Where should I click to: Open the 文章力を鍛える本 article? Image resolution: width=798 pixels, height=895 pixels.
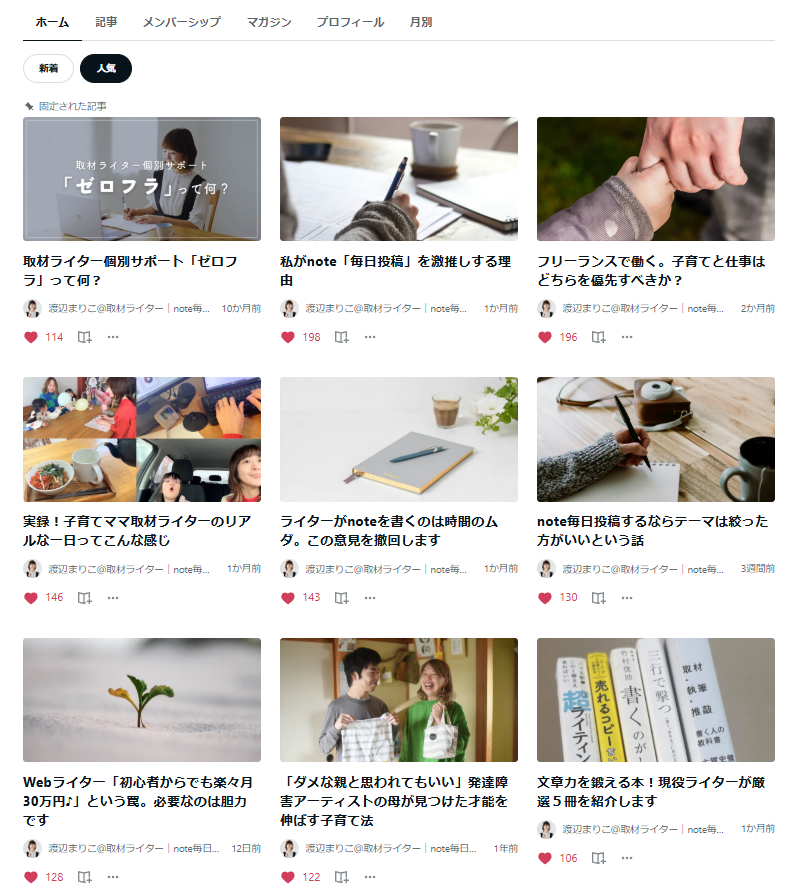coord(655,700)
